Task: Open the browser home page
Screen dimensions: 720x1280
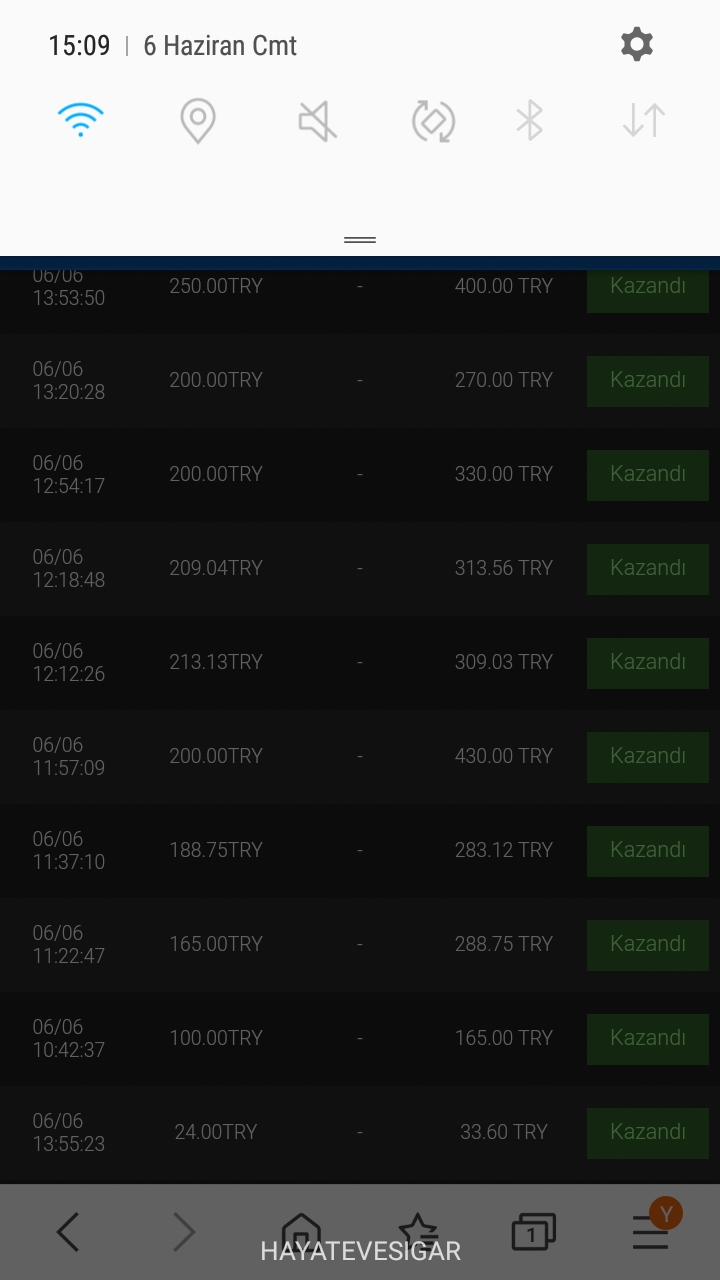Action: [301, 1232]
